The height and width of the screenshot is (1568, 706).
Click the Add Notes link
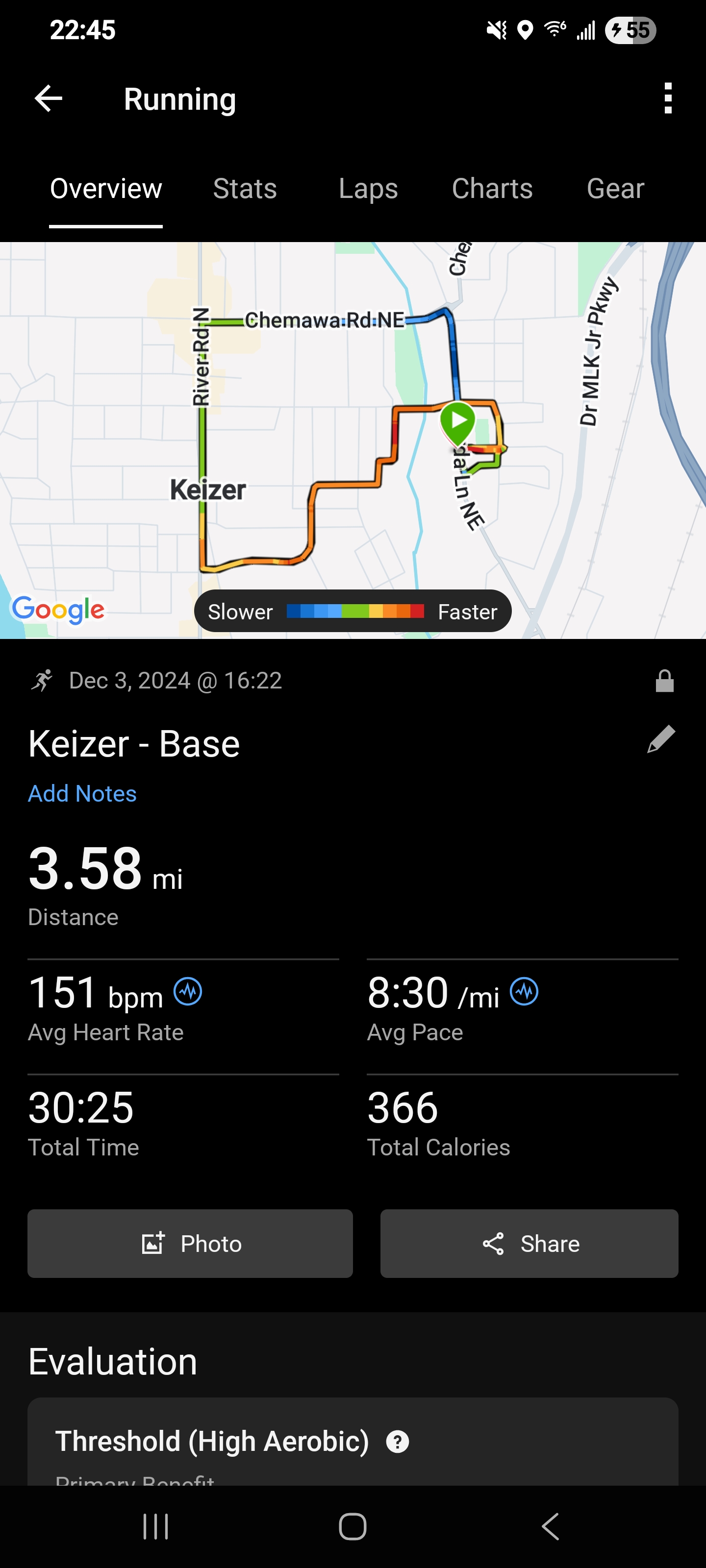tap(81, 792)
